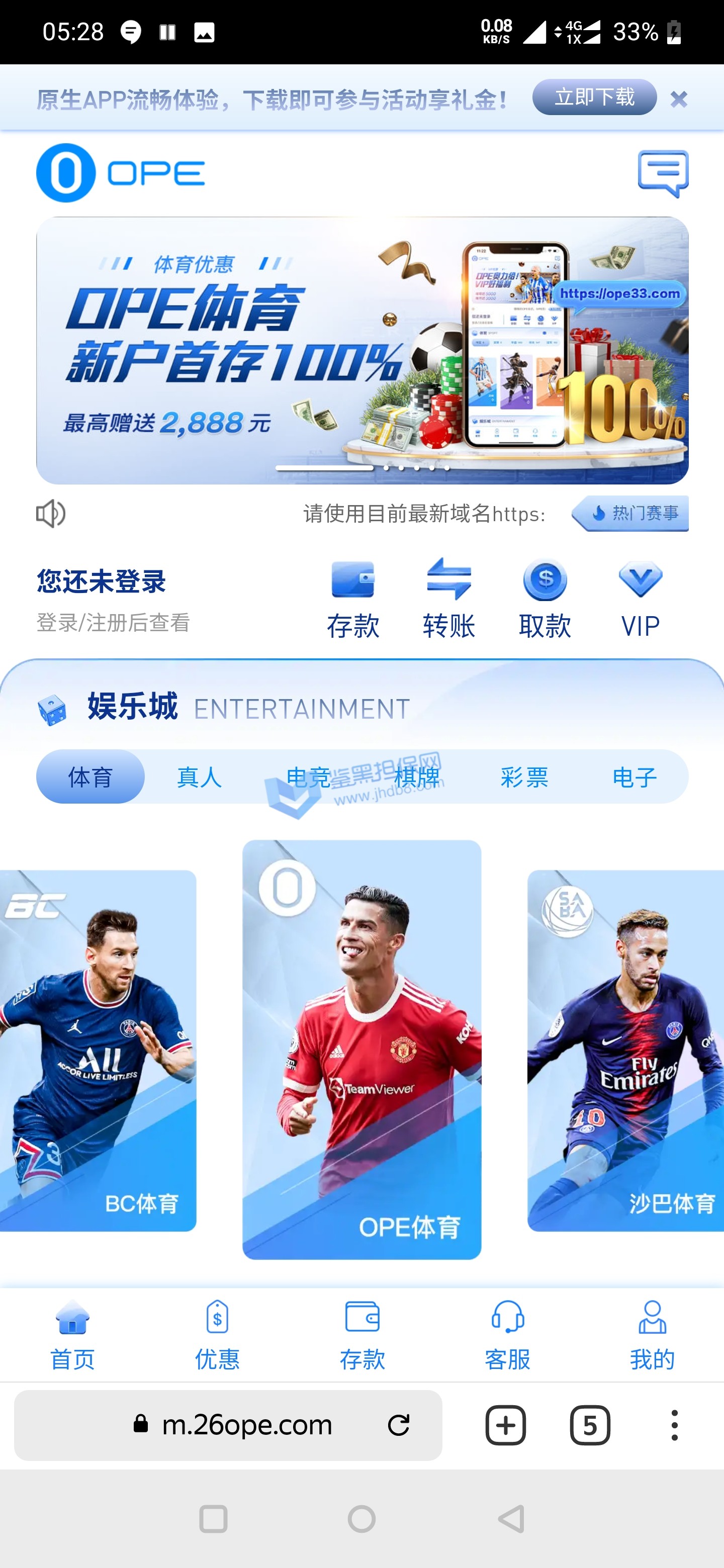Open the messages chat icon
Viewport: 724px width, 1568px height.
[663, 173]
